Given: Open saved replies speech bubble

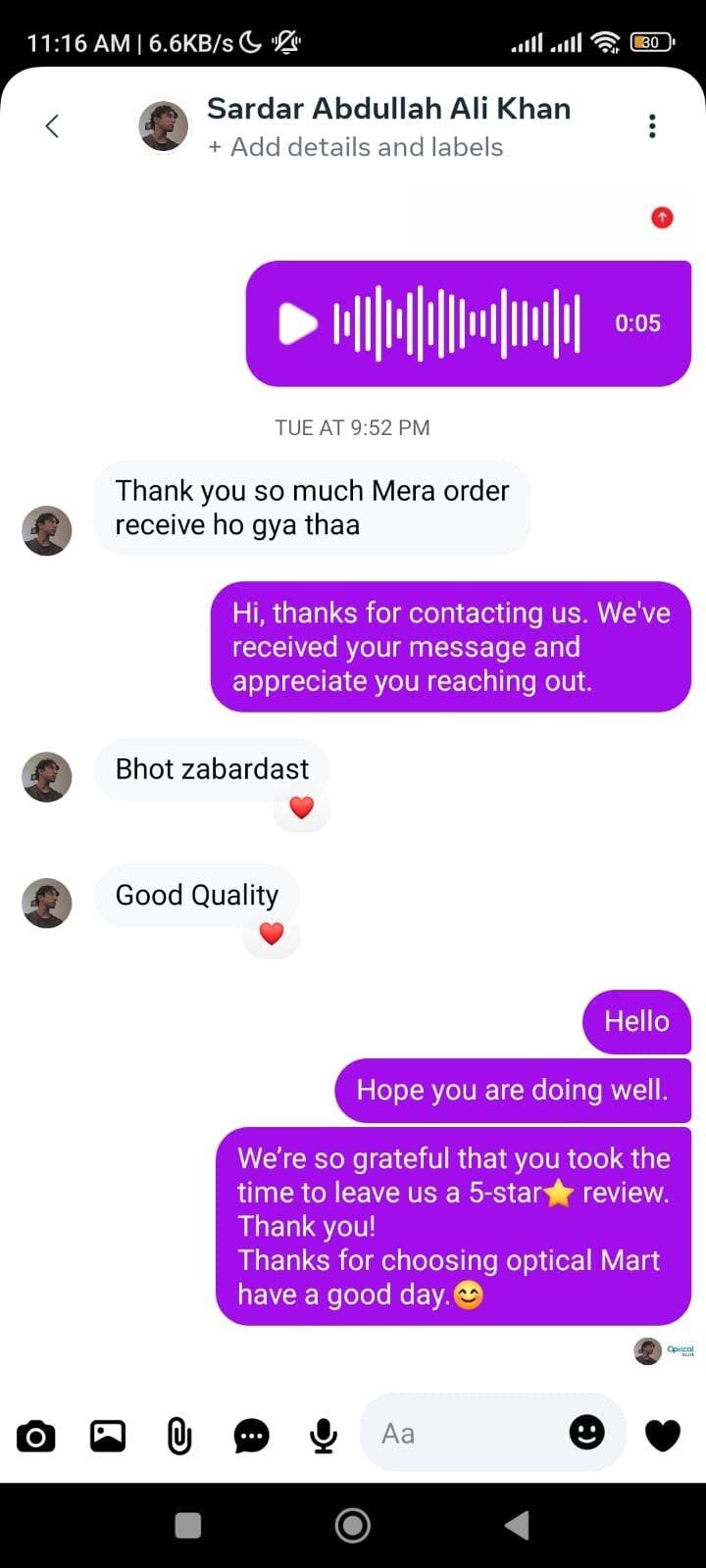Looking at the screenshot, I should [x=251, y=1436].
